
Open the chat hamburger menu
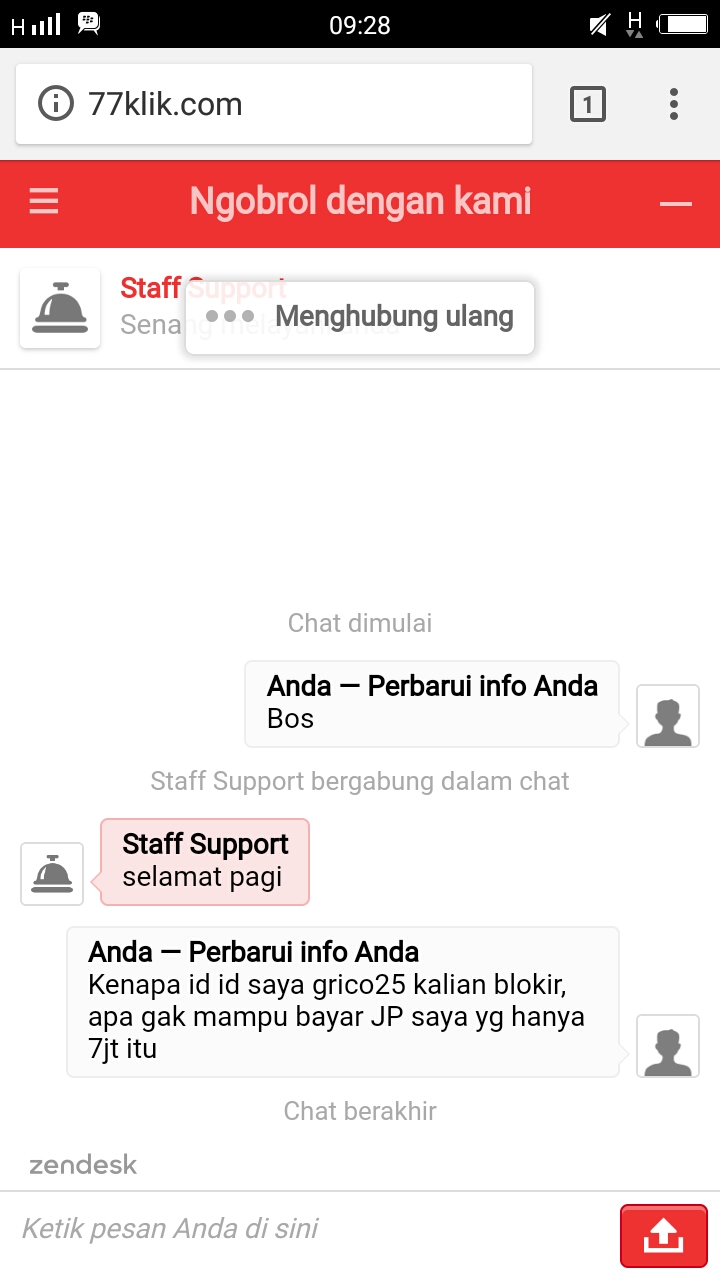(44, 203)
